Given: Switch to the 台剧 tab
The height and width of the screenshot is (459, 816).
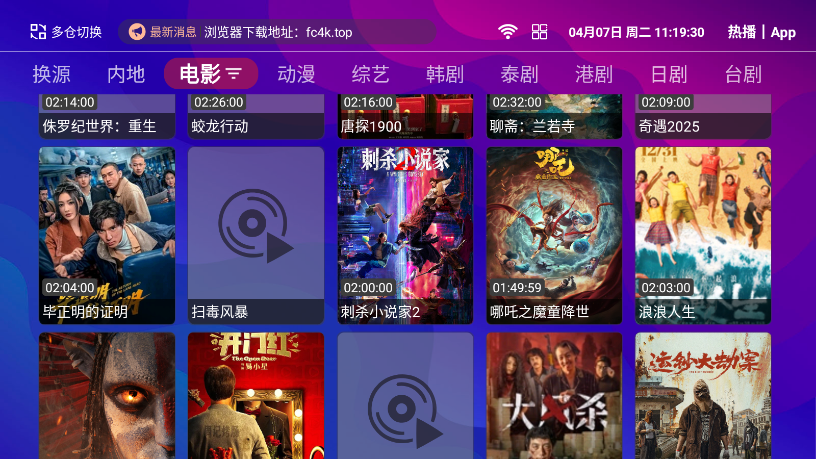Looking at the screenshot, I should (743, 74).
